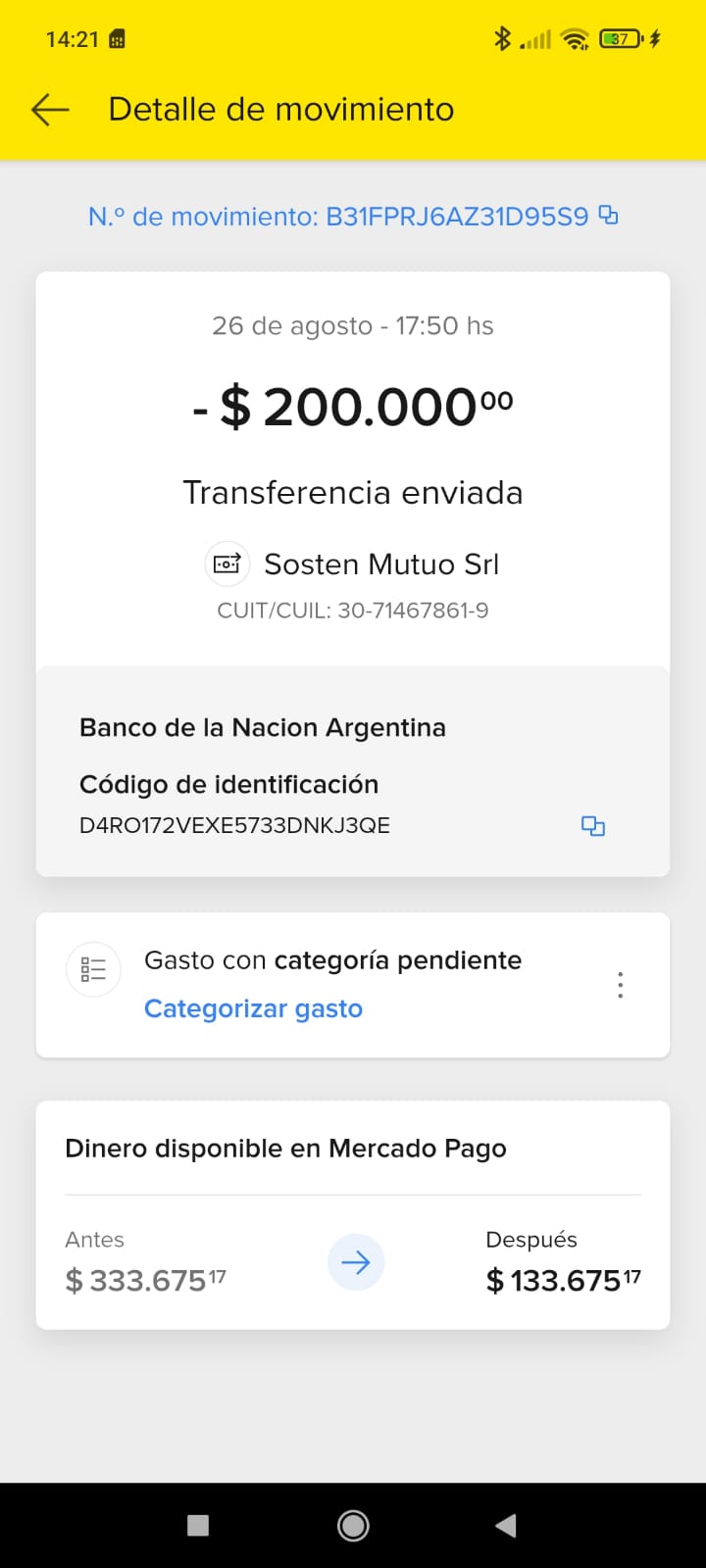706x1568 pixels.
Task: Tap the system home button
Action: (x=353, y=1525)
